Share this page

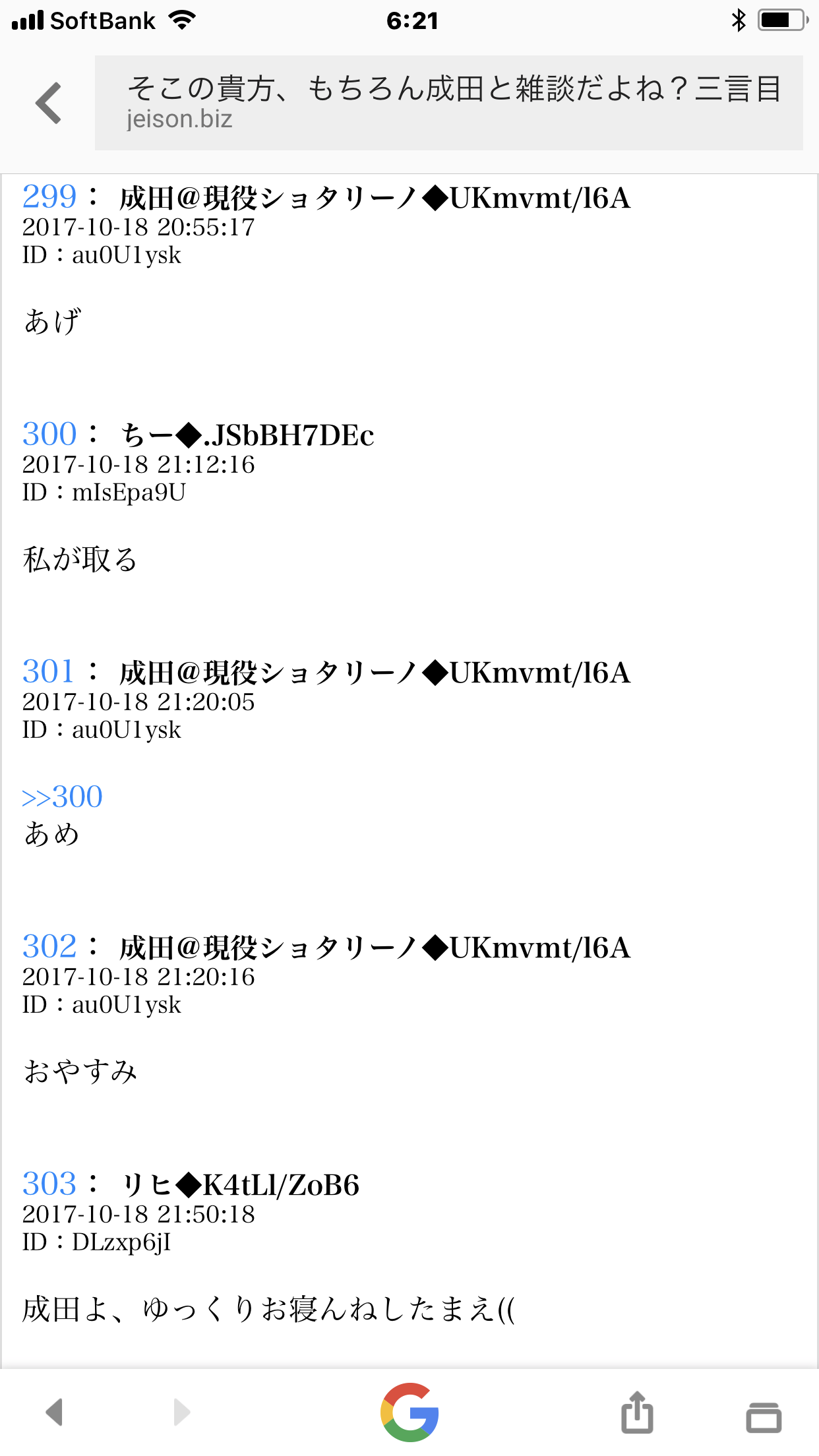(637, 1412)
